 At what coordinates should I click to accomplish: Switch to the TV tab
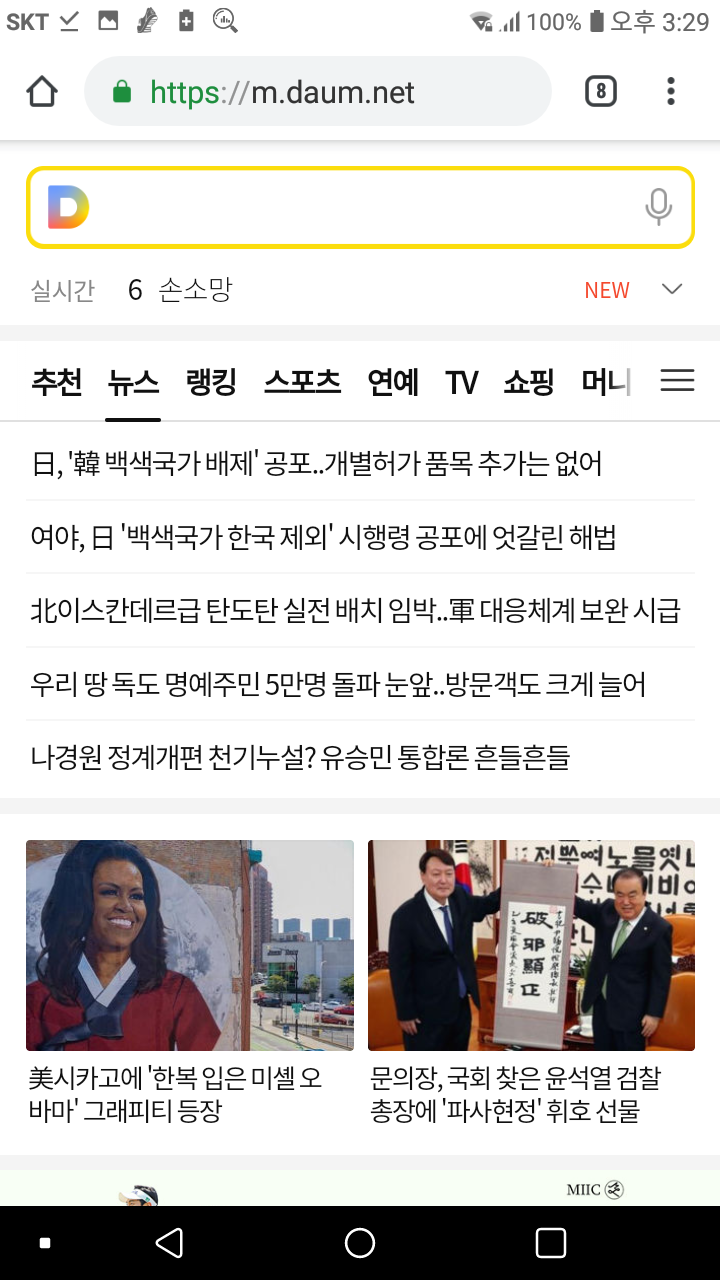coord(462,382)
